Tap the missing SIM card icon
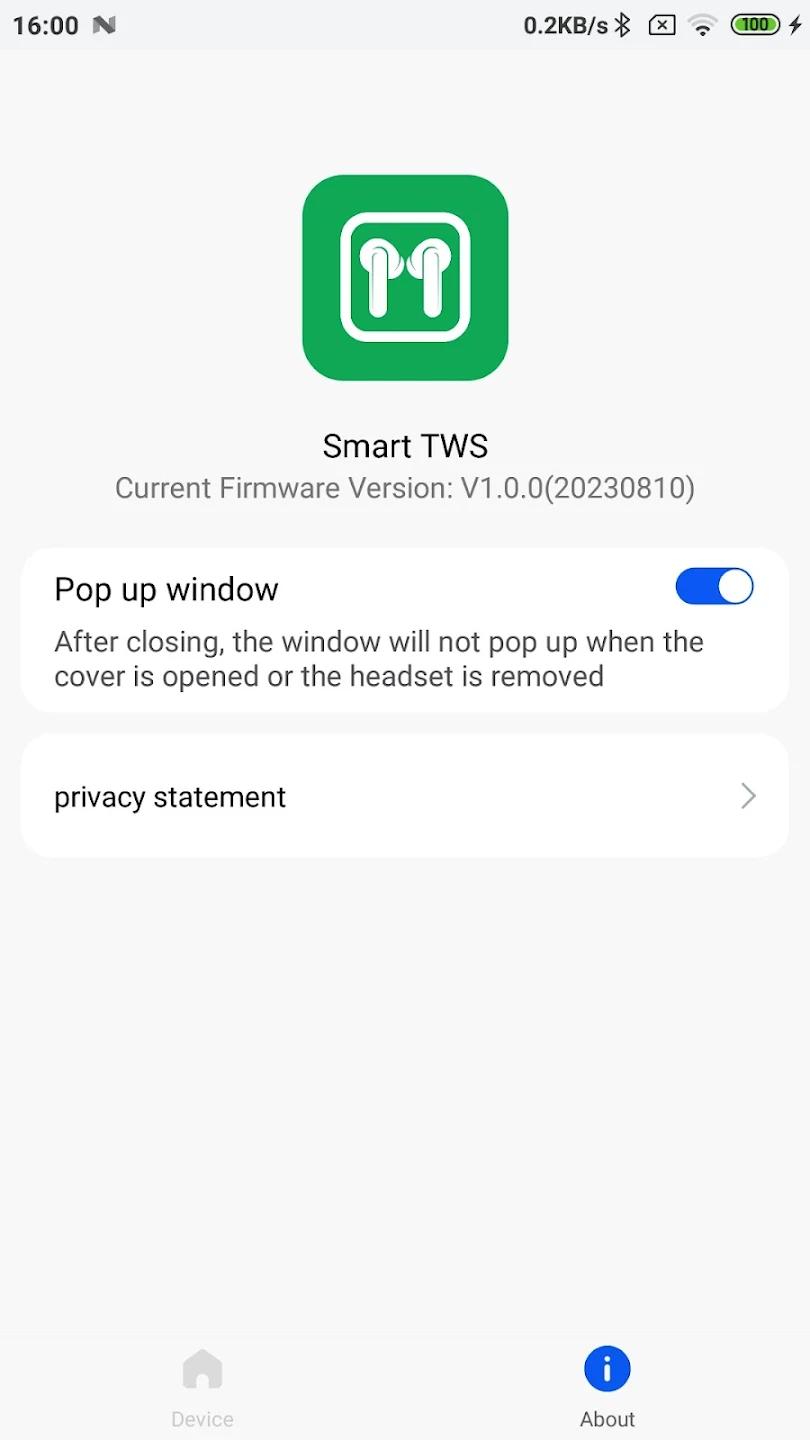810x1440 pixels. point(661,24)
